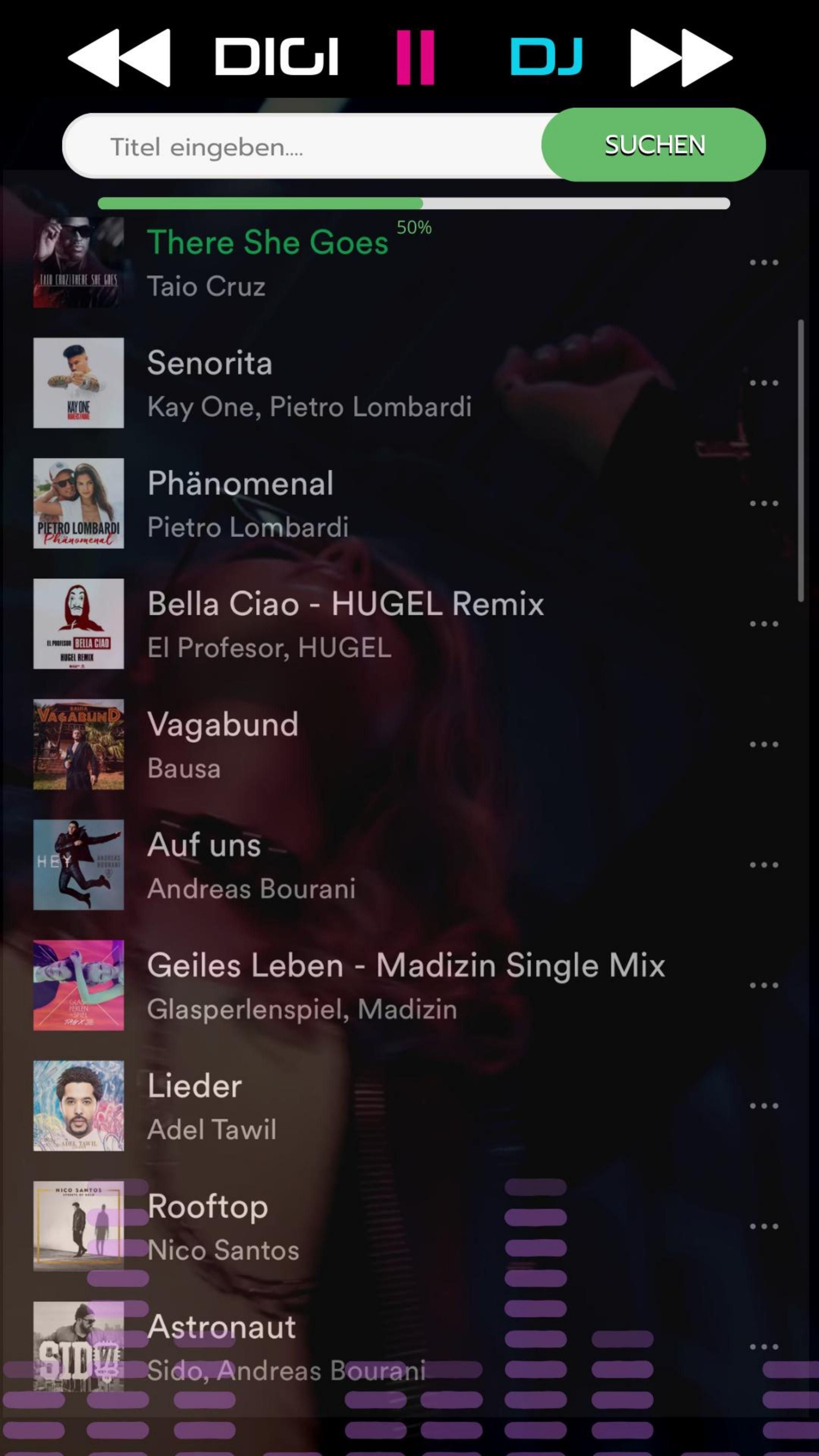Open options for There She Goes
This screenshot has width=819, height=1456.
point(764,263)
